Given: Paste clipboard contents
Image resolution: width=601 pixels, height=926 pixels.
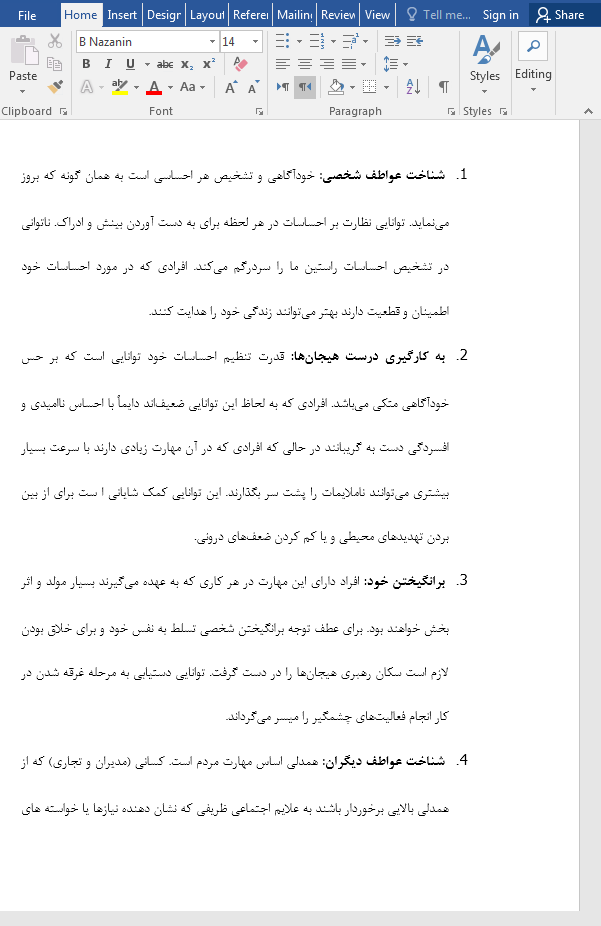Looking at the screenshot, I should tap(23, 64).
